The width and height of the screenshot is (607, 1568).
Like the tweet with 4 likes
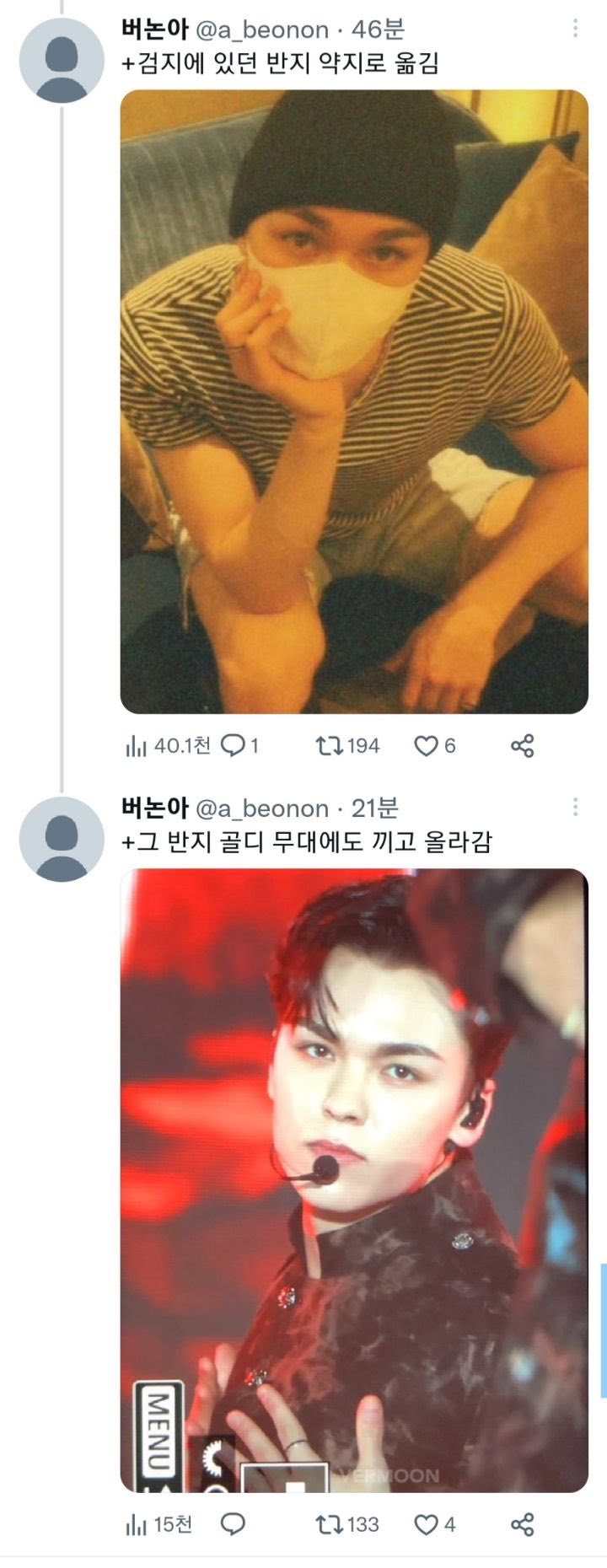pos(435,1524)
